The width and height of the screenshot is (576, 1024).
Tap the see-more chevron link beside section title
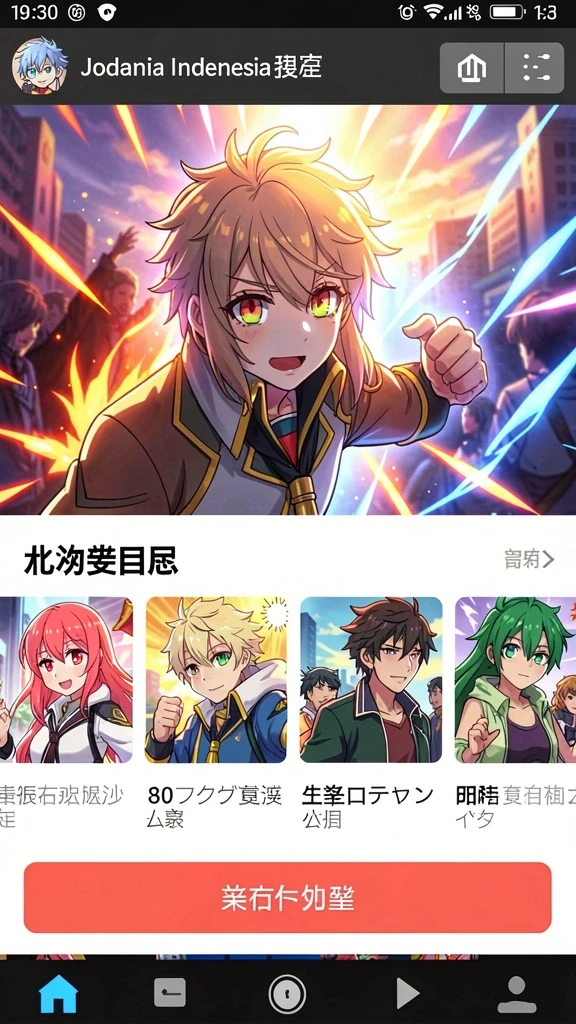pyautogui.click(x=529, y=559)
